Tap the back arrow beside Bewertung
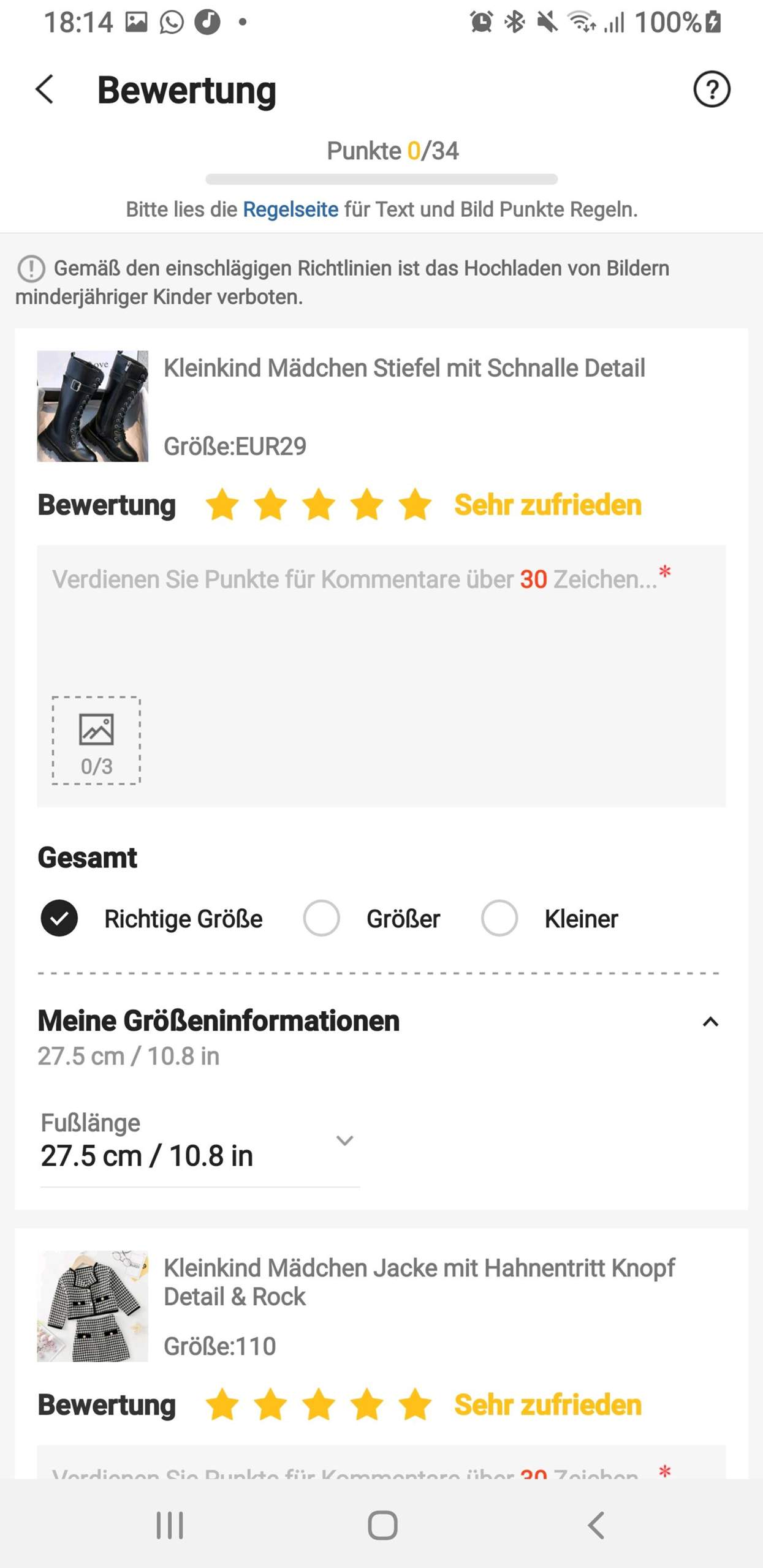This screenshot has width=763, height=1568. tap(44, 90)
